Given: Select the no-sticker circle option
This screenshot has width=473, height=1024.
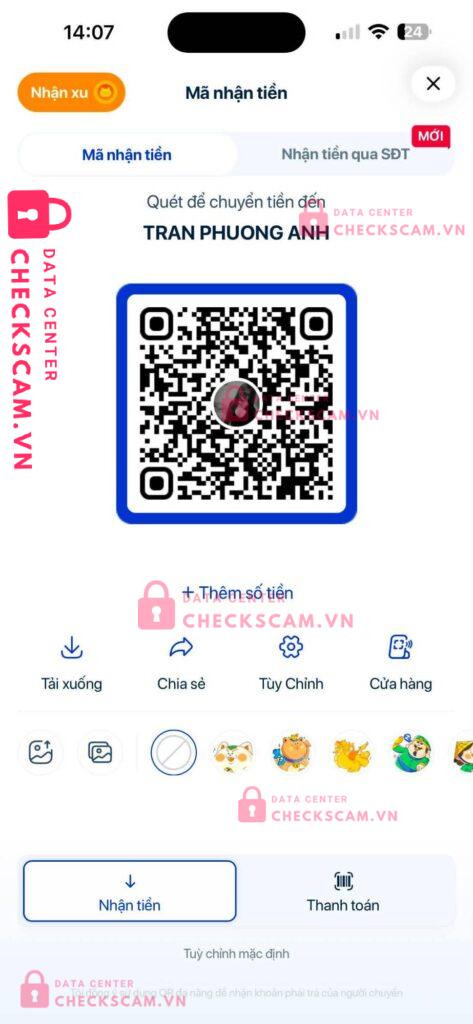Looking at the screenshot, I should (x=173, y=752).
